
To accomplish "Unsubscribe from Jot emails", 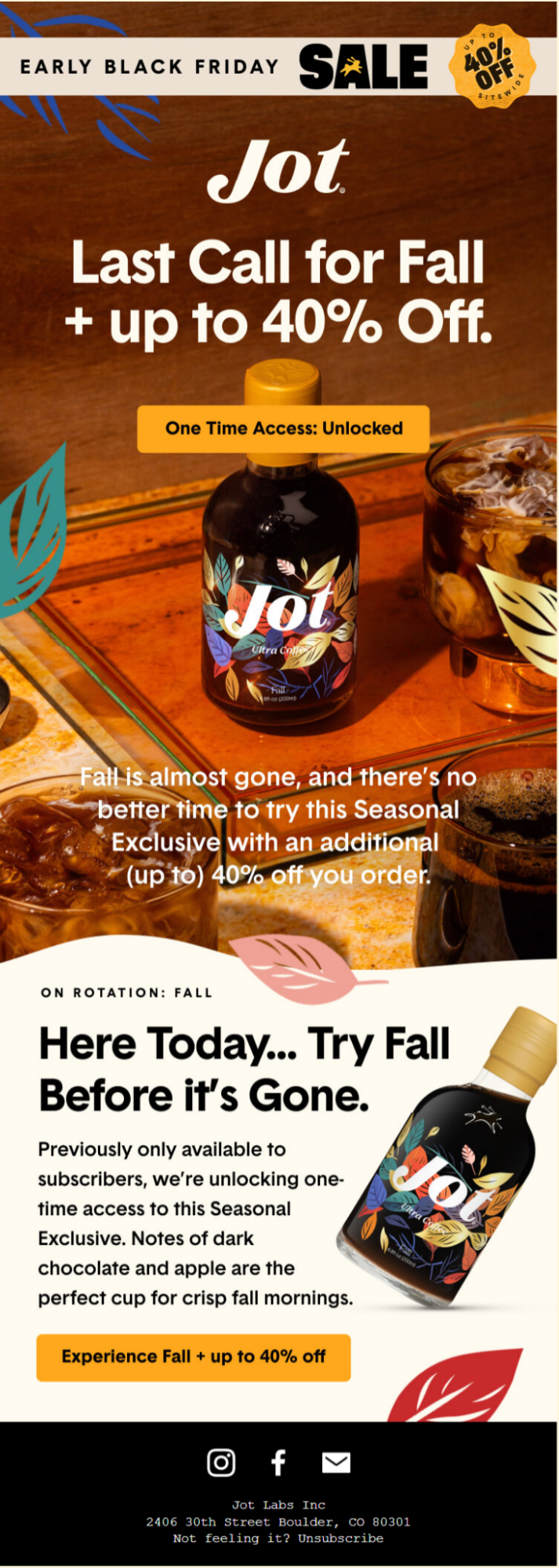I will pos(340,1538).
